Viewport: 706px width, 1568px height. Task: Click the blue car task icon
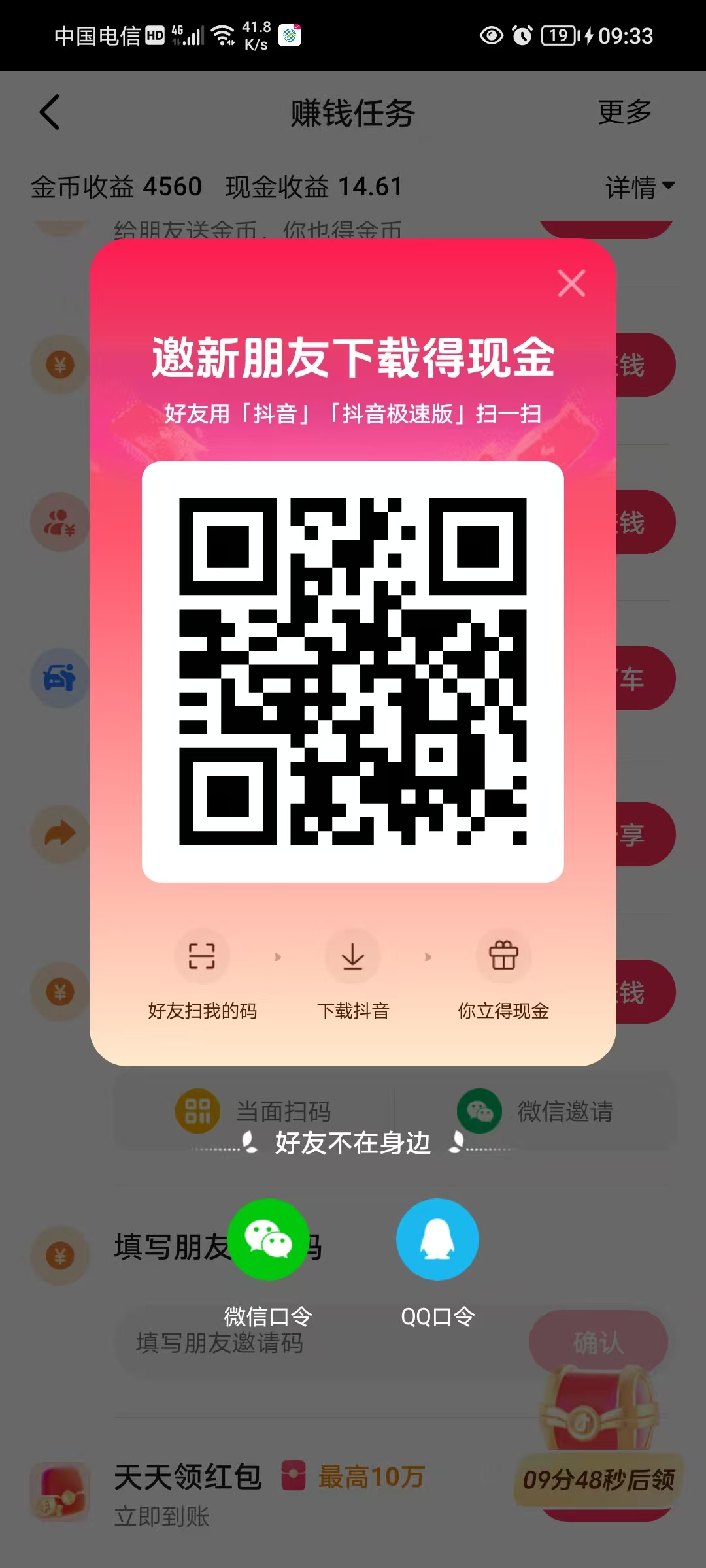[x=59, y=678]
